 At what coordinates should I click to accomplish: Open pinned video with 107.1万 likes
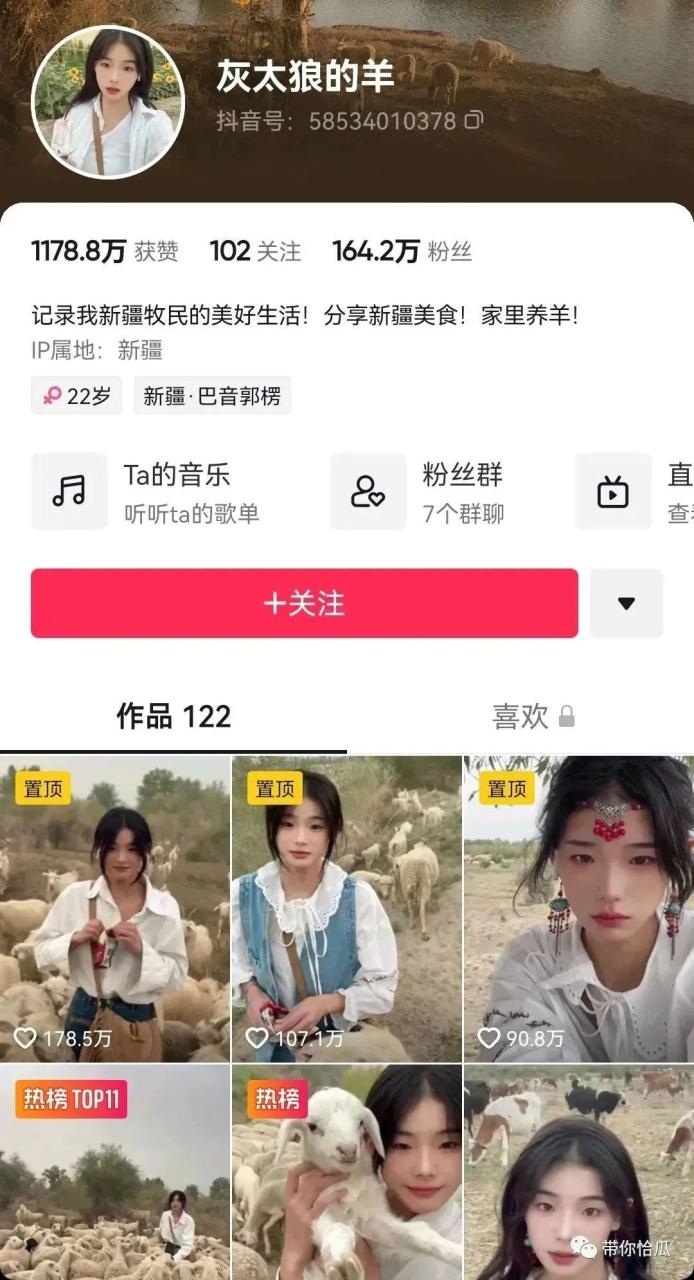tap(347, 909)
